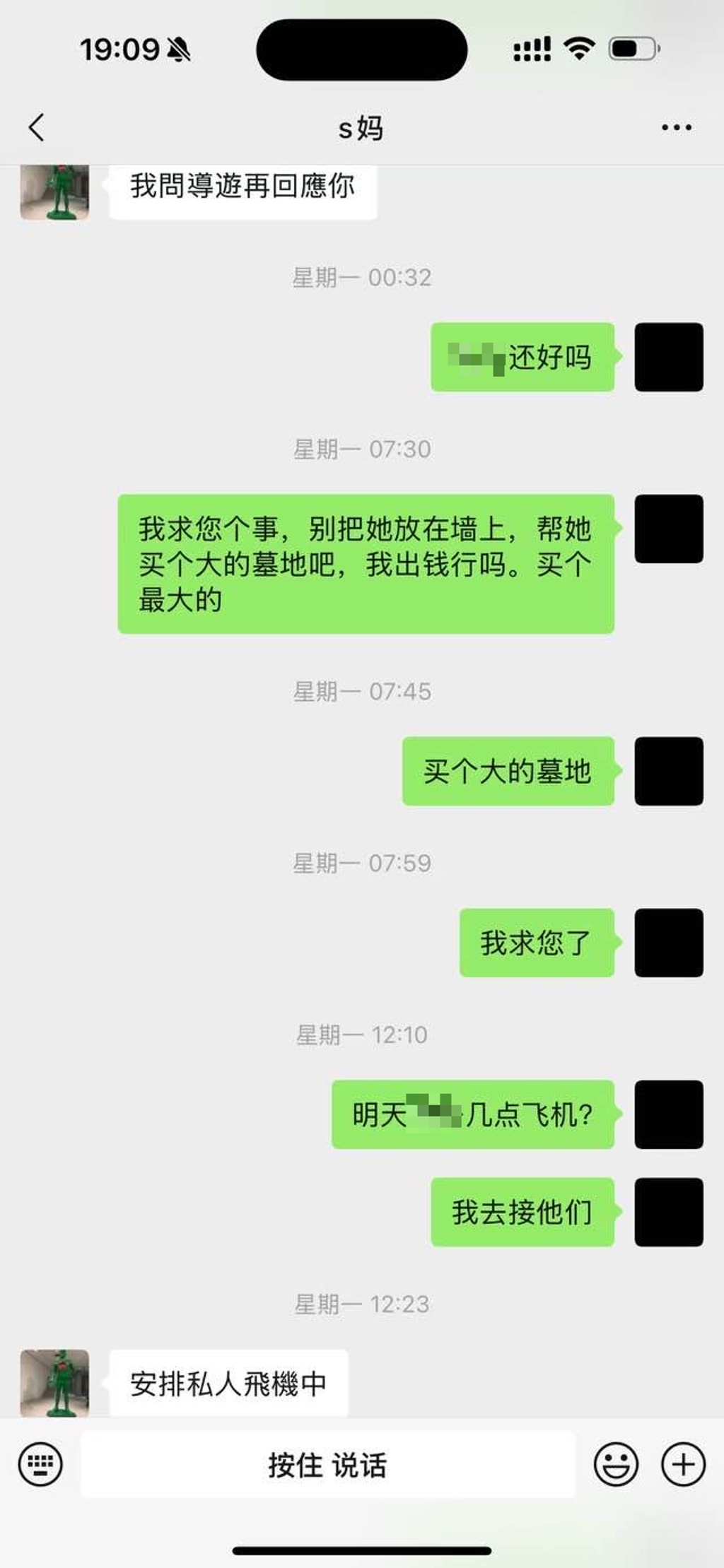The width and height of the screenshot is (724, 1568).
Task: Open my avatar beside 我求您了
Action: [x=668, y=943]
